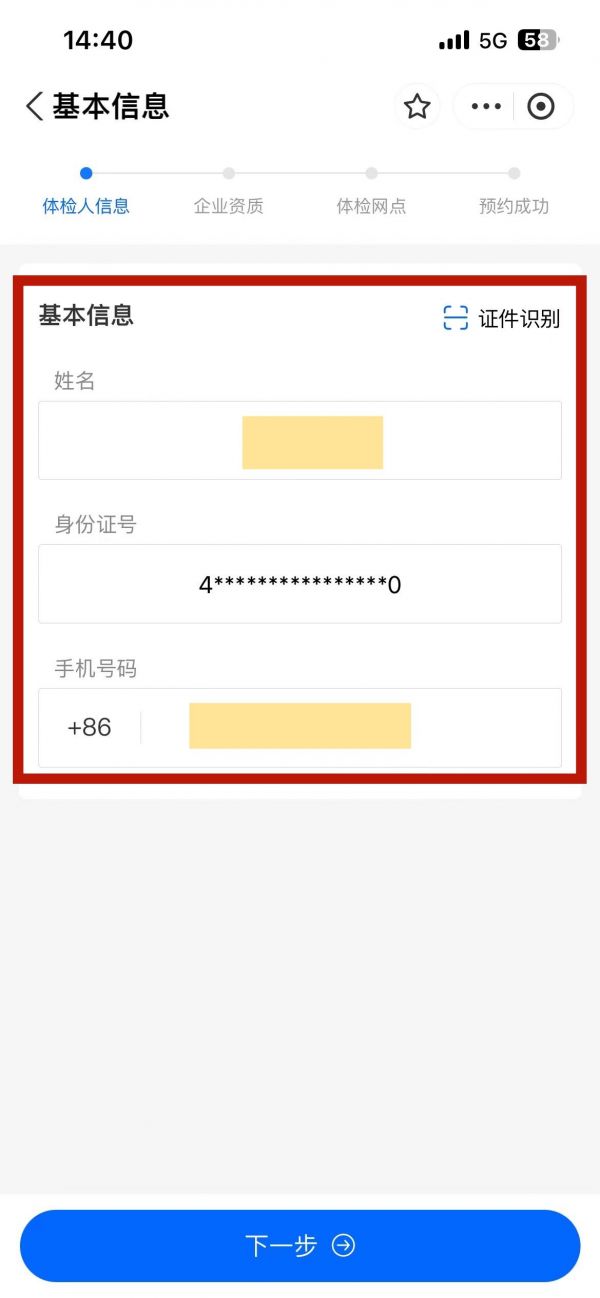600x1298 pixels.
Task: Scan ID using 证件识别
Action: click(x=501, y=318)
